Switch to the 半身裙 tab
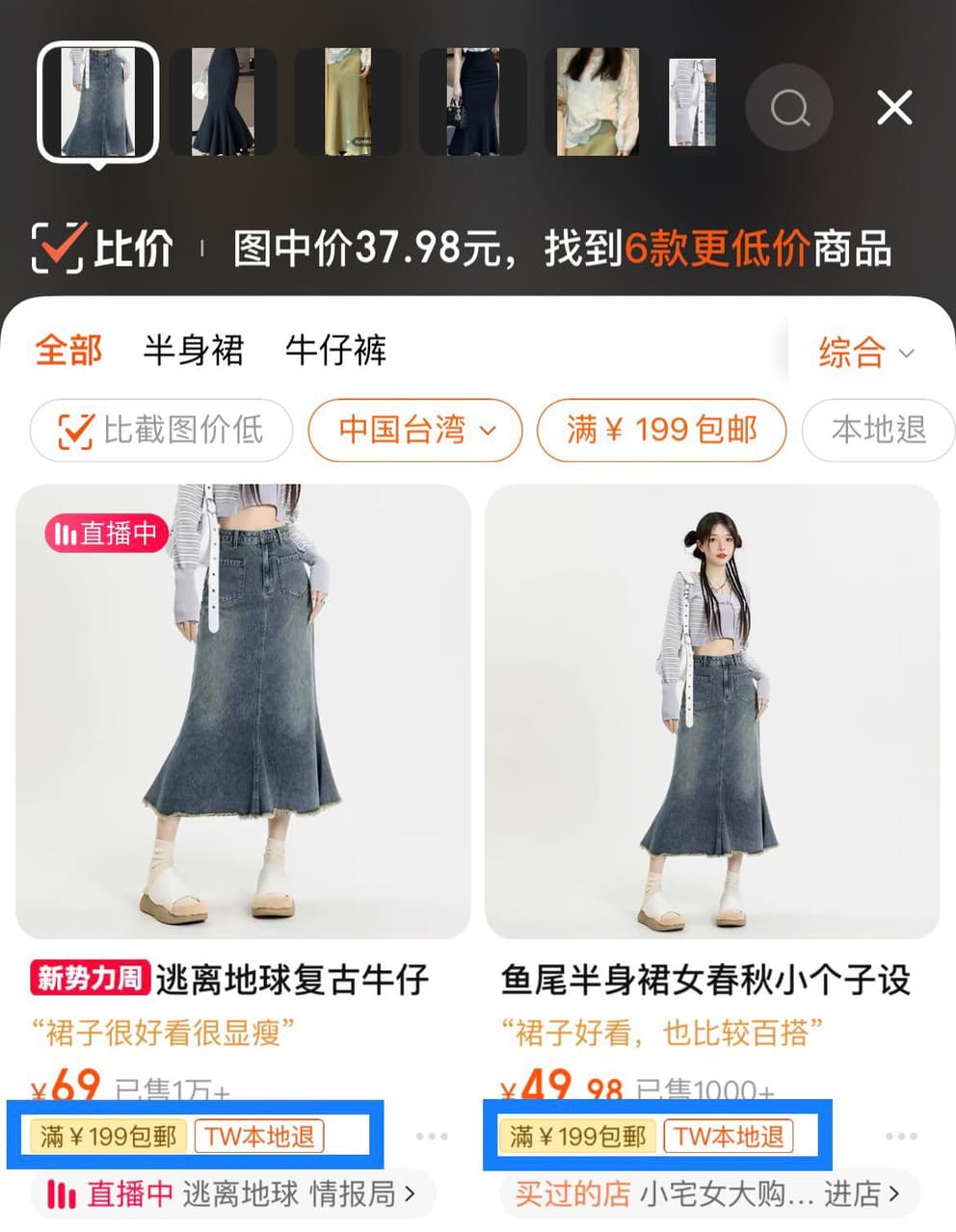The image size is (956, 1232). (x=194, y=350)
